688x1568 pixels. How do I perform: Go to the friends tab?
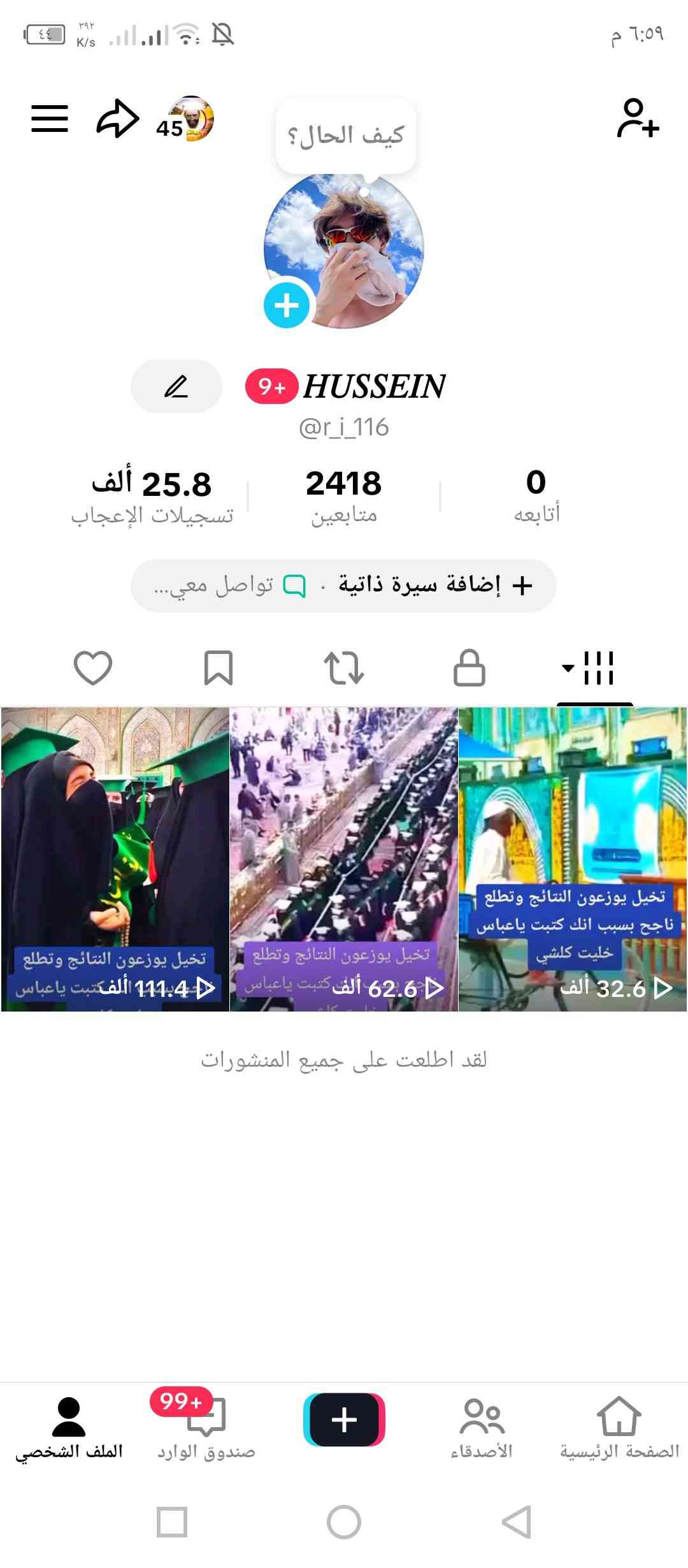coord(482,1426)
